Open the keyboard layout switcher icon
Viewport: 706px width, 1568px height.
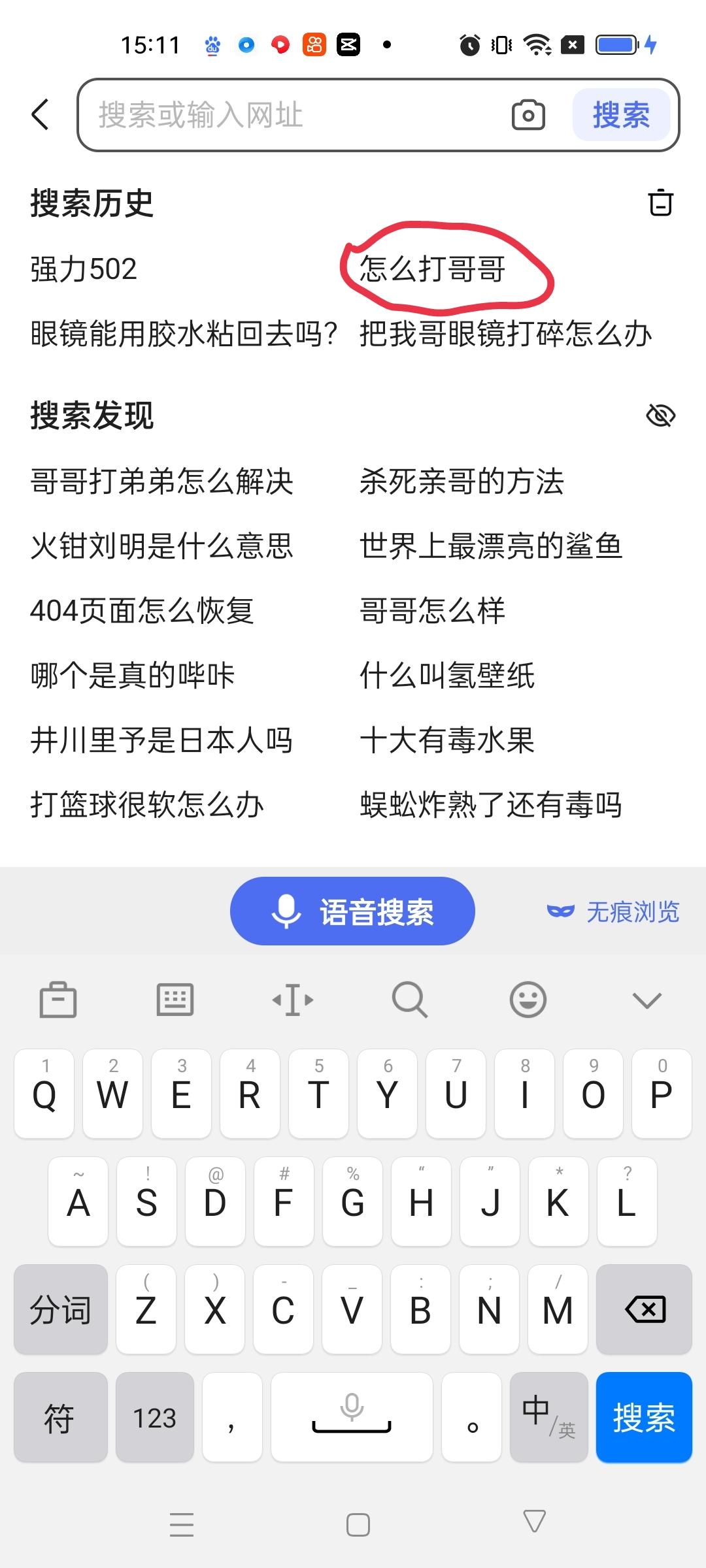[175, 999]
